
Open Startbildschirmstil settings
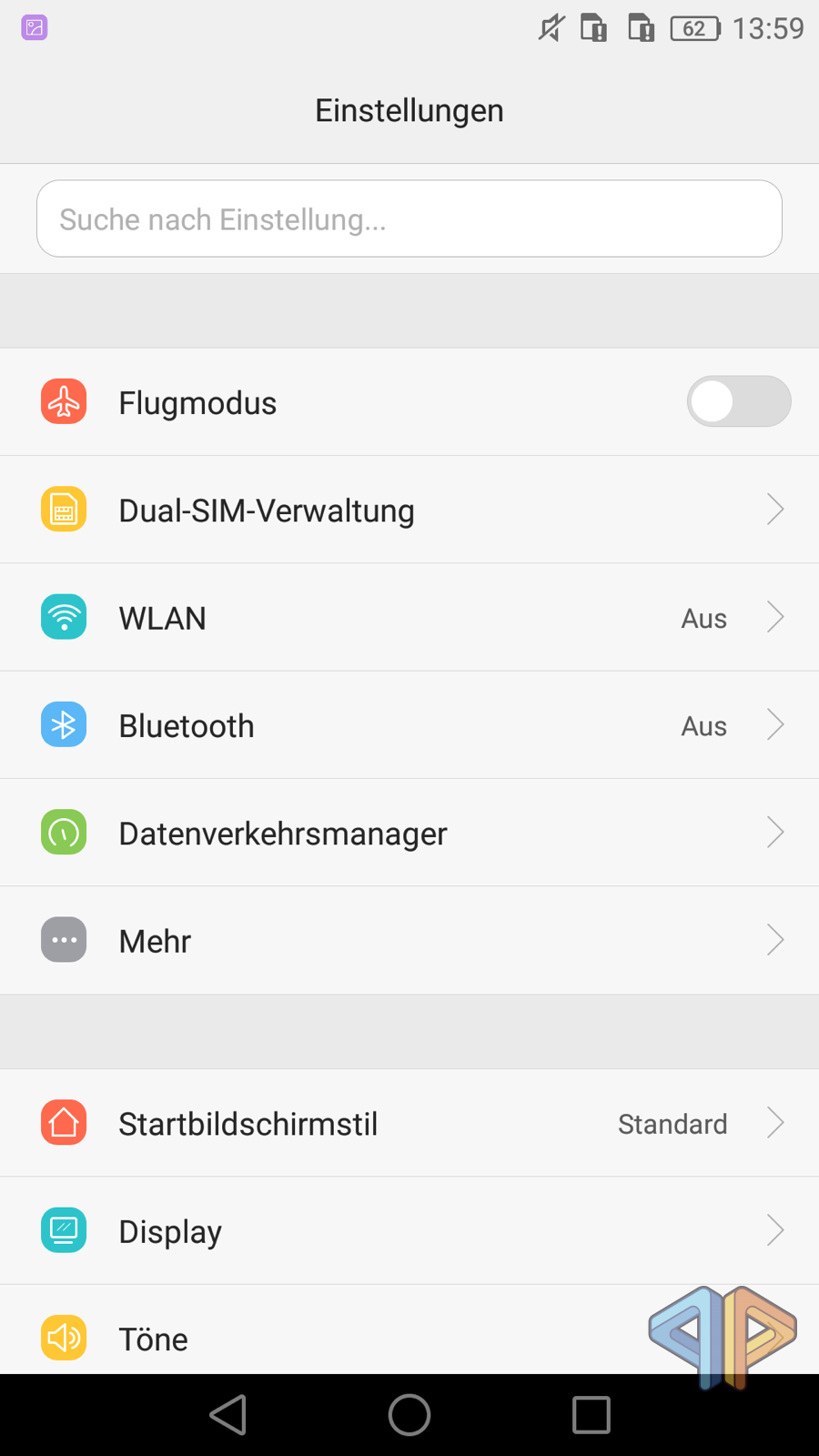coord(409,1123)
